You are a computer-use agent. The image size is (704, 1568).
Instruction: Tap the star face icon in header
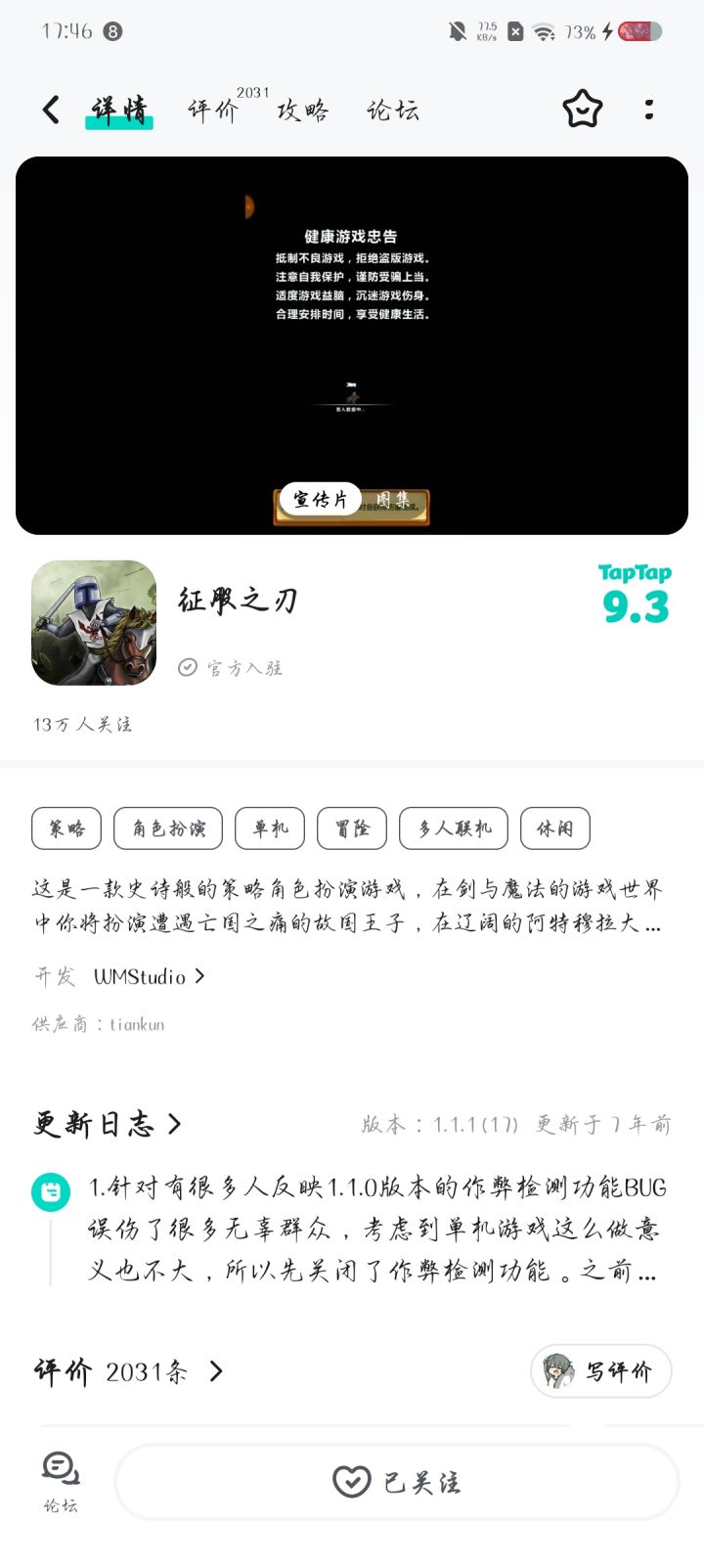[583, 109]
